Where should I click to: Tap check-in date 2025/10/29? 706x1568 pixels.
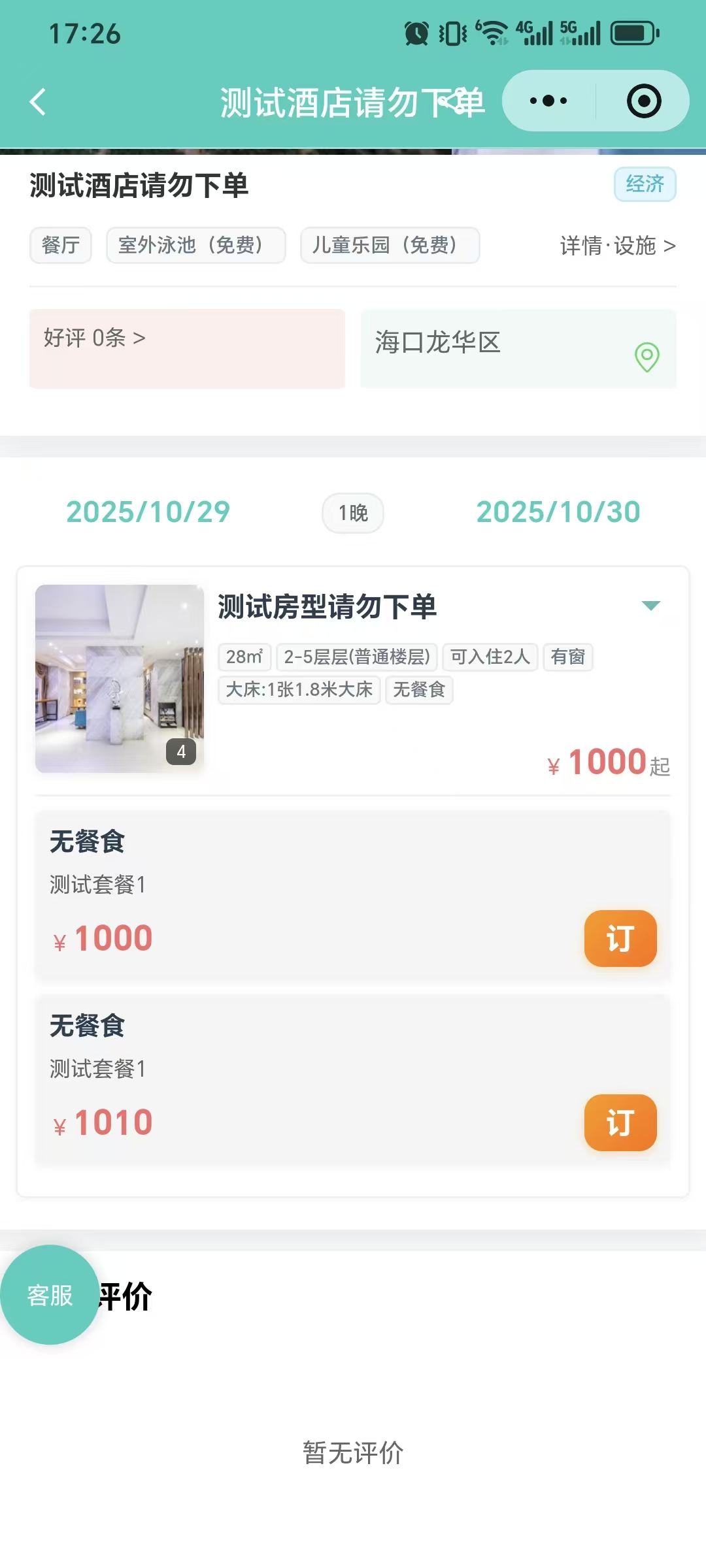pos(147,512)
